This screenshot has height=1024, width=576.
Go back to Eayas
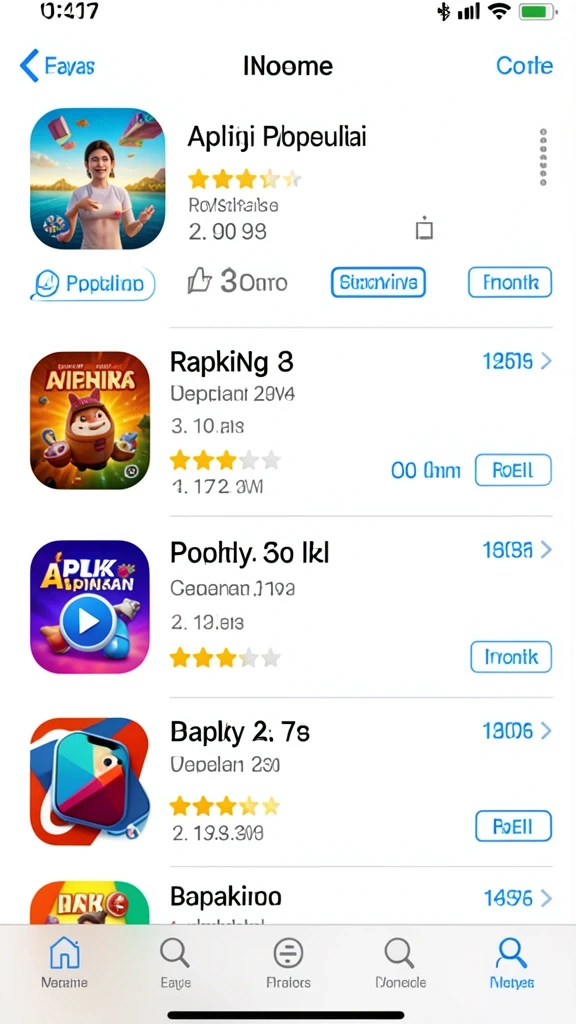pyautogui.click(x=57, y=66)
